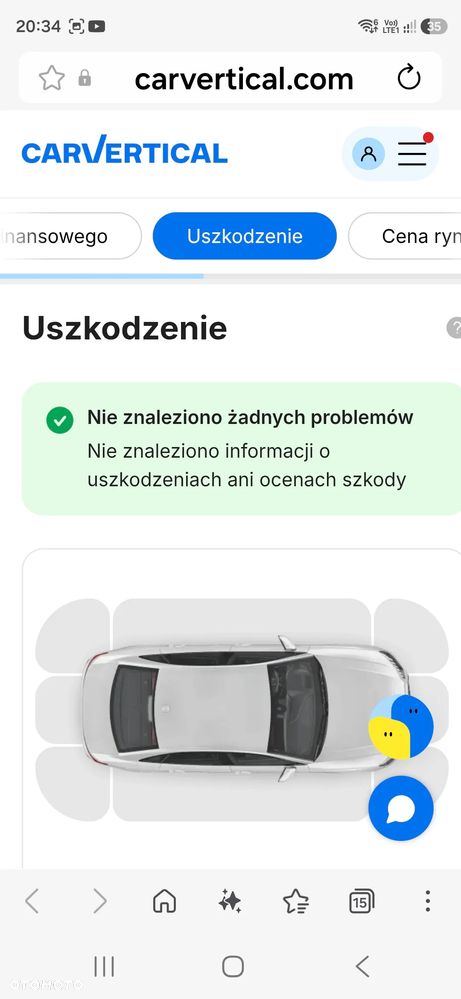Open the browser bookmarks list
The image size is (461, 999).
tap(296, 901)
